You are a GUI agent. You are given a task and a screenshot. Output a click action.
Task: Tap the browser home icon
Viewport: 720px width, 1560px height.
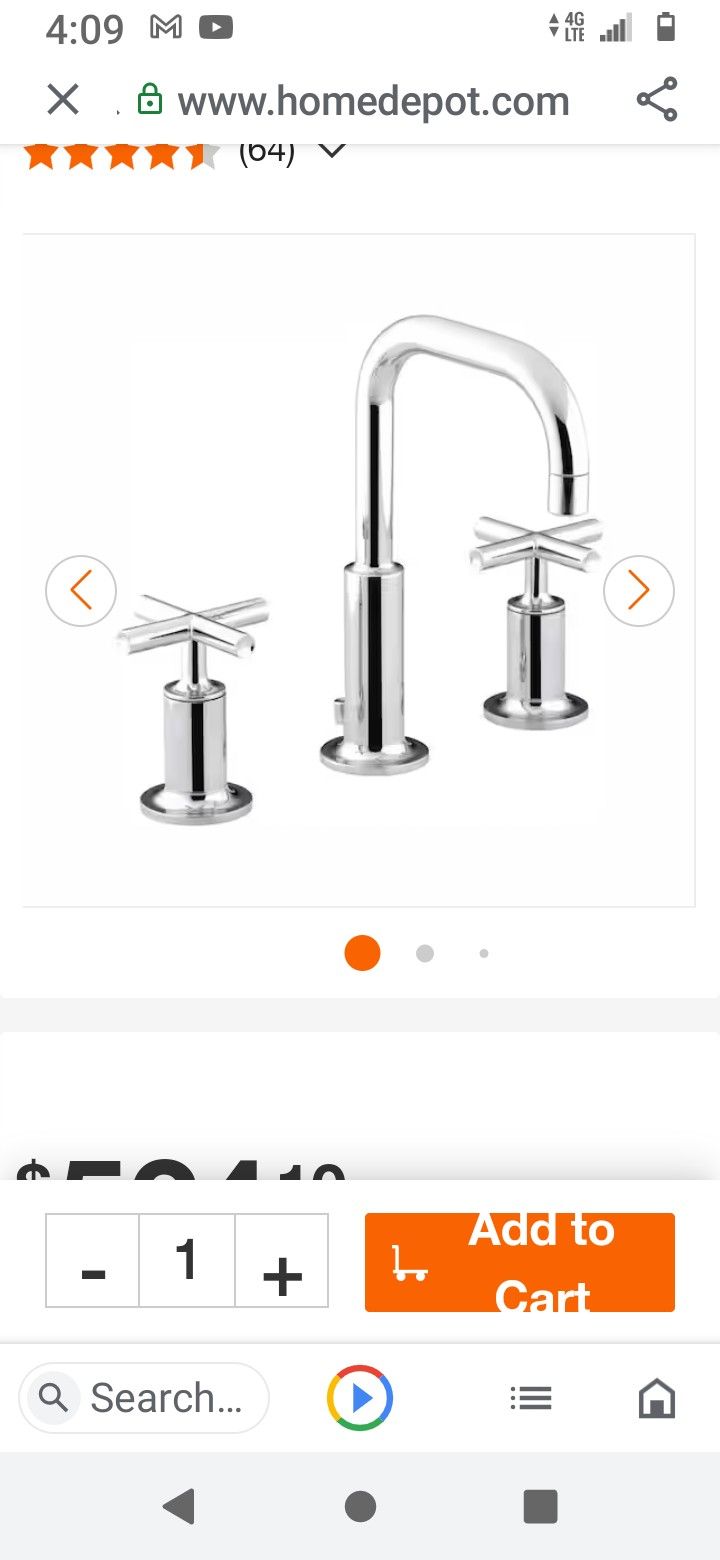pos(657,1397)
